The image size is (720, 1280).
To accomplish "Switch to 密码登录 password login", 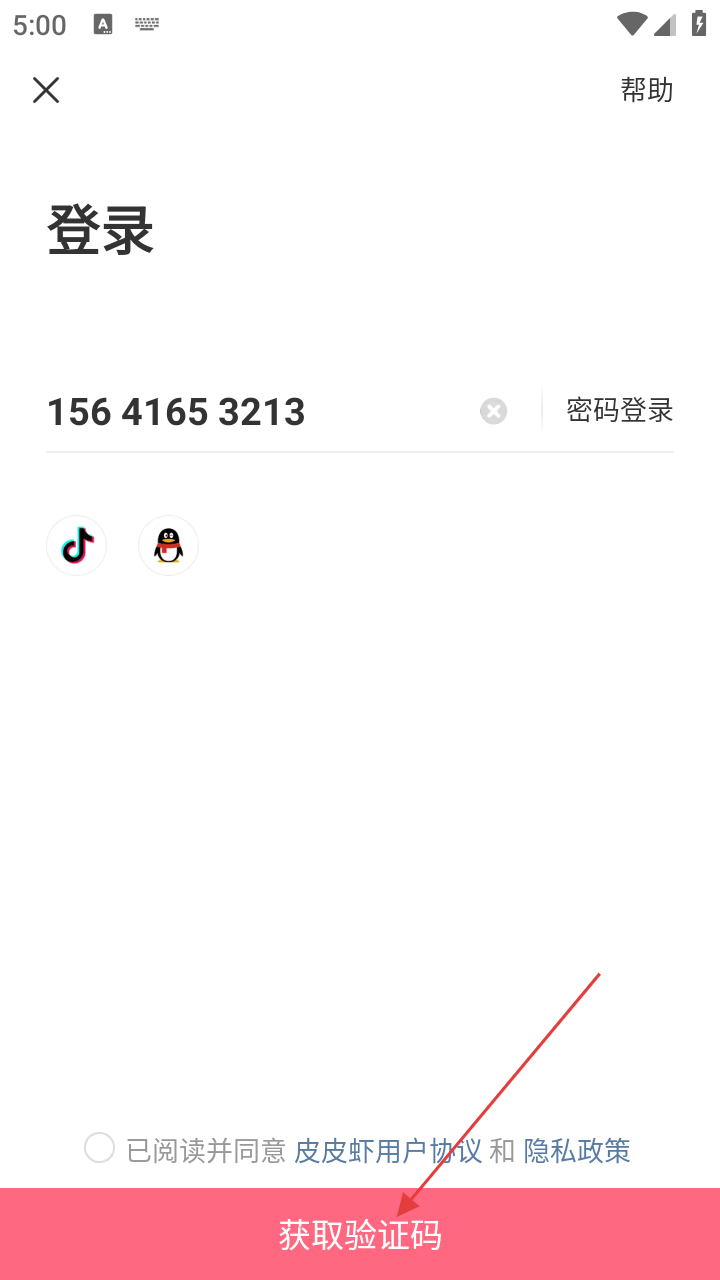I will tap(619, 411).
